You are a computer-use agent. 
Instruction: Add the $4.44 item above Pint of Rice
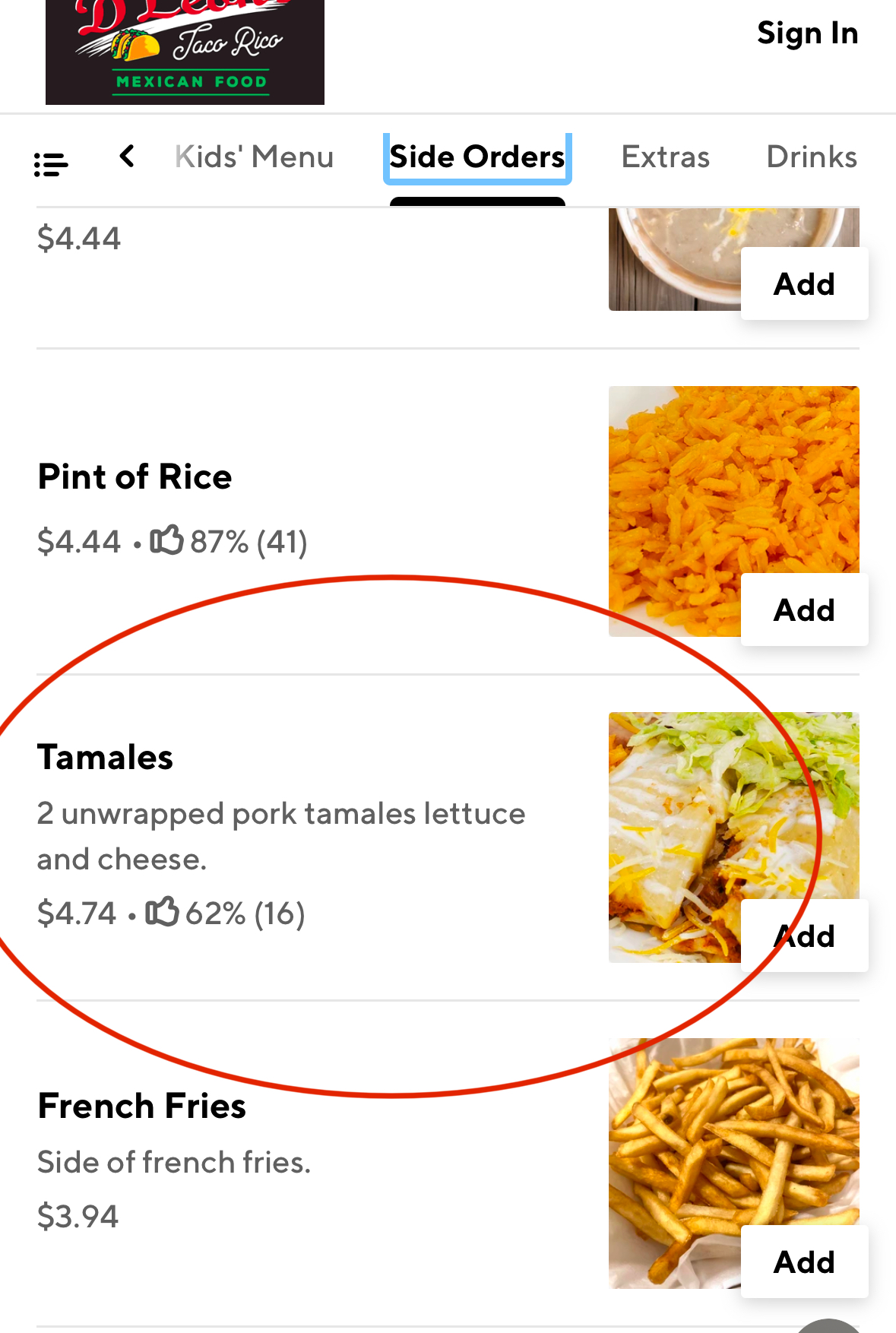[804, 284]
